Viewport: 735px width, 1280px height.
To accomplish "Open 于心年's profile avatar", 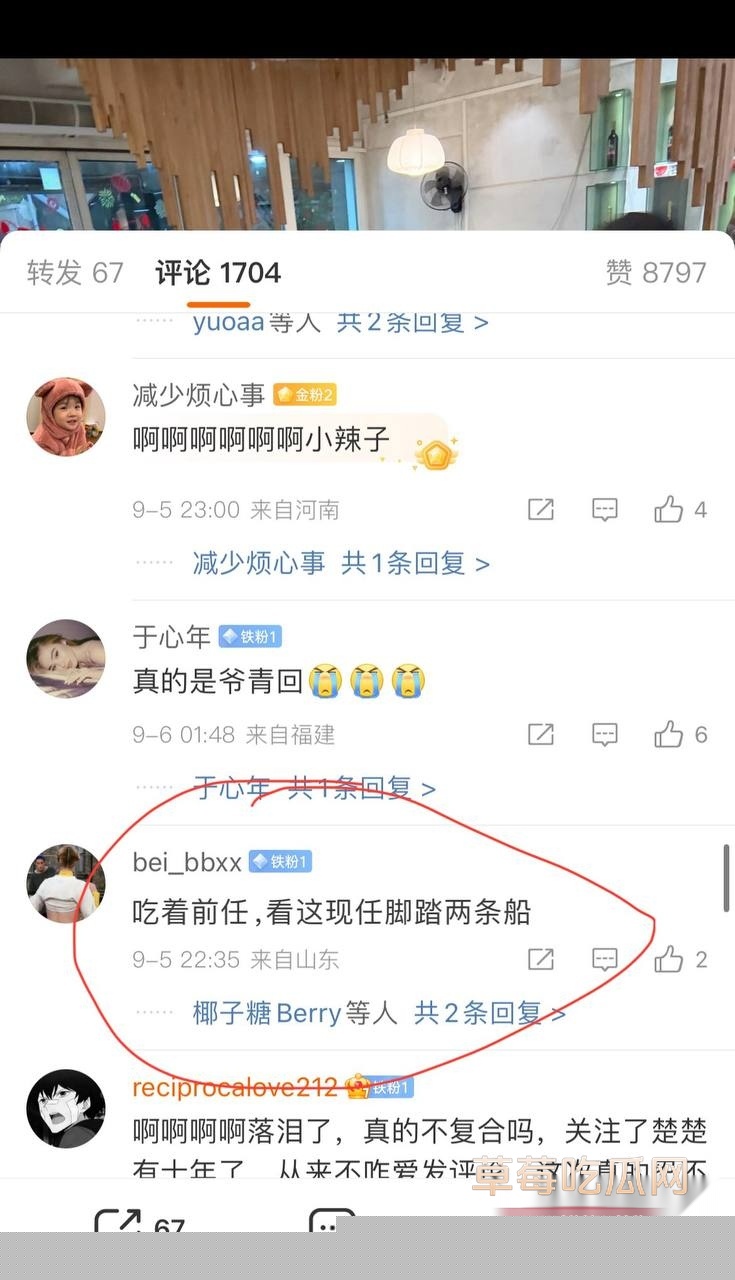I will [66, 658].
